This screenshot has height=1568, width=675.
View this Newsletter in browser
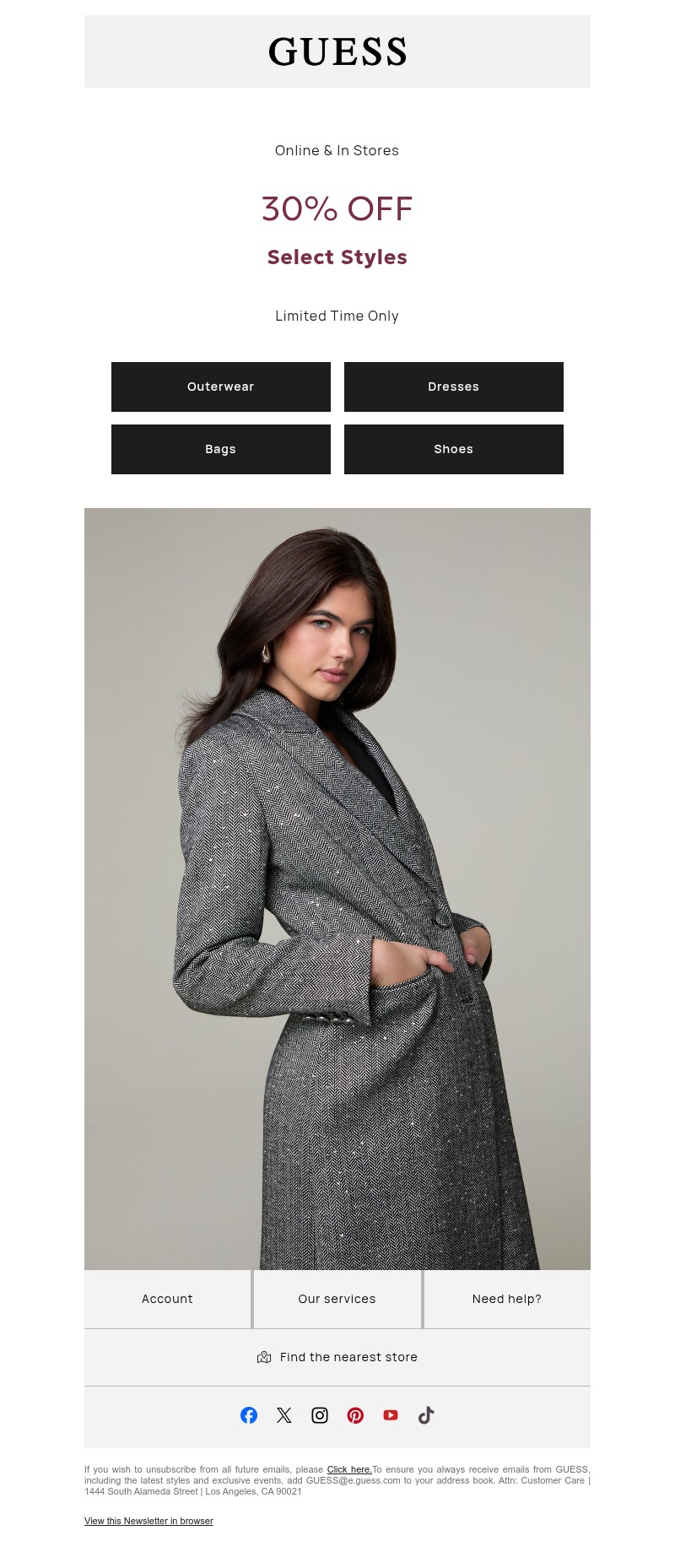(148, 1521)
